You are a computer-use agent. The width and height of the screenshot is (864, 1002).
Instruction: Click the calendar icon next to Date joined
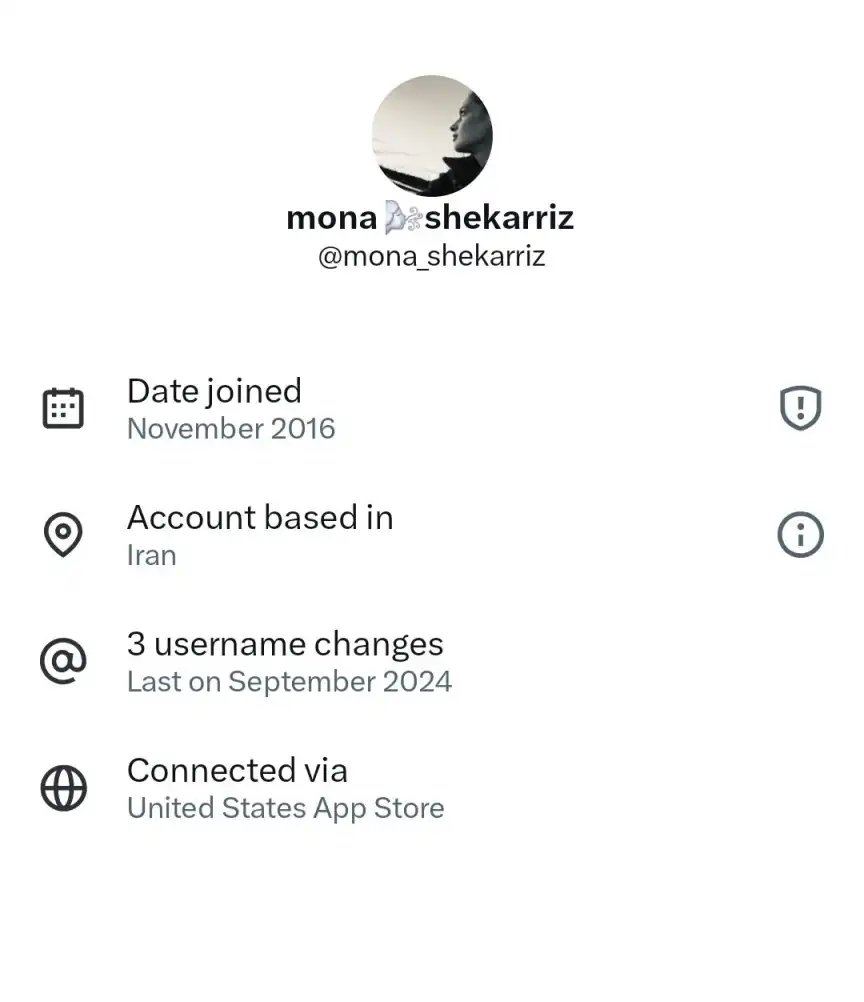(63, 407)
